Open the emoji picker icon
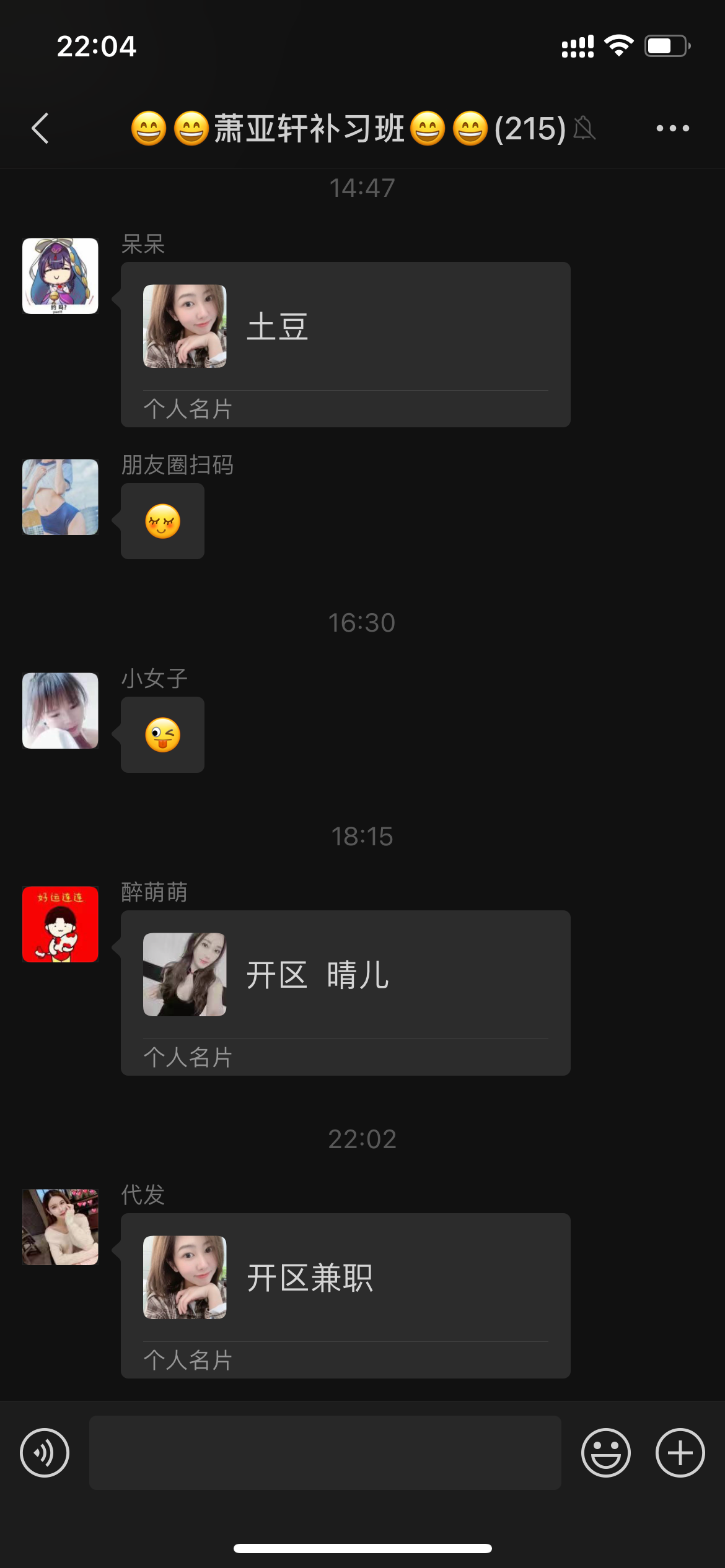 coord(605,1452)
